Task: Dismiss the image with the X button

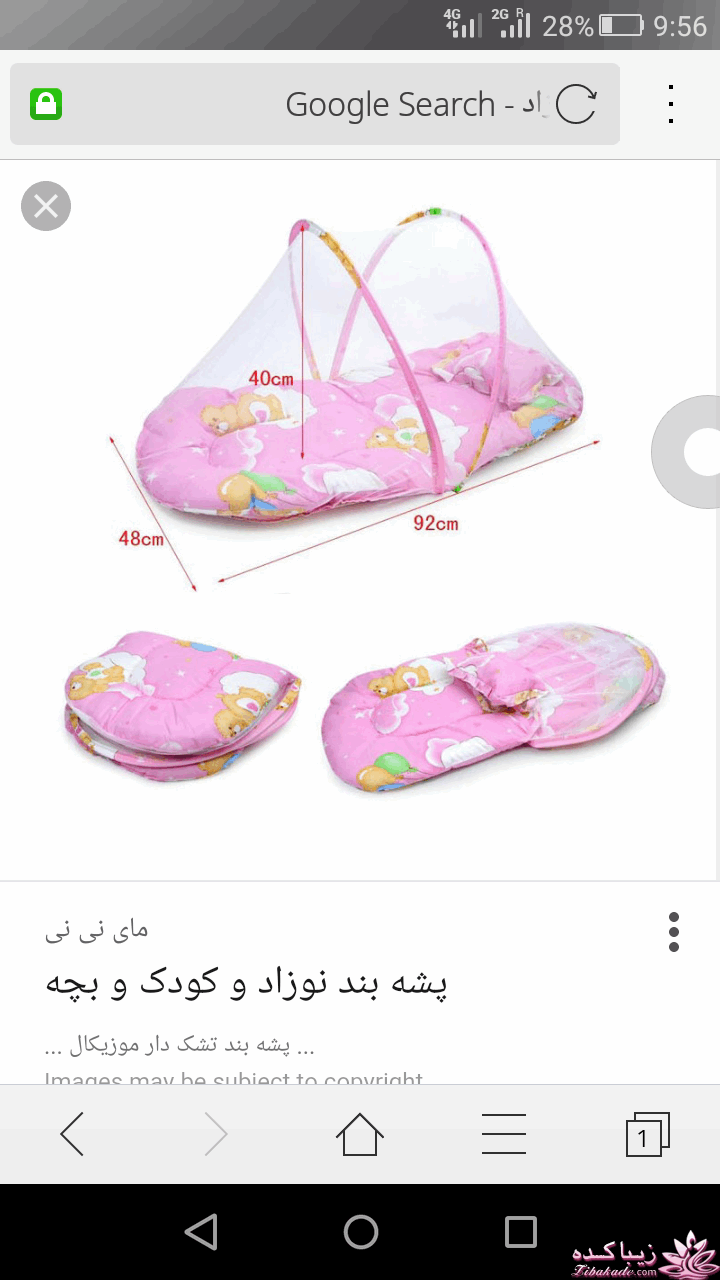Action: coord(45,206)
